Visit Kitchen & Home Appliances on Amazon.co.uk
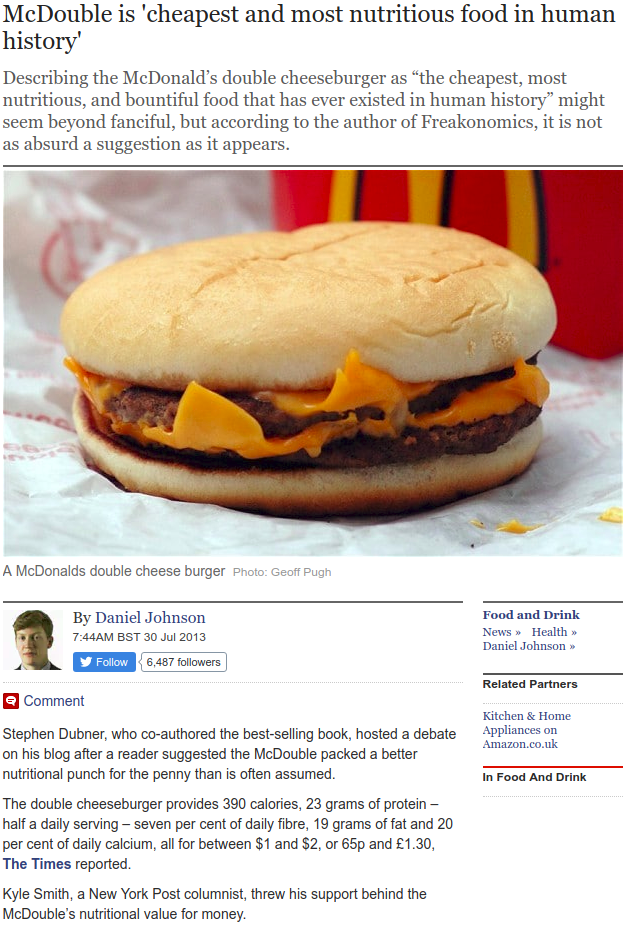Viewport: 629px width, 925px height. [x=526, y=730]
